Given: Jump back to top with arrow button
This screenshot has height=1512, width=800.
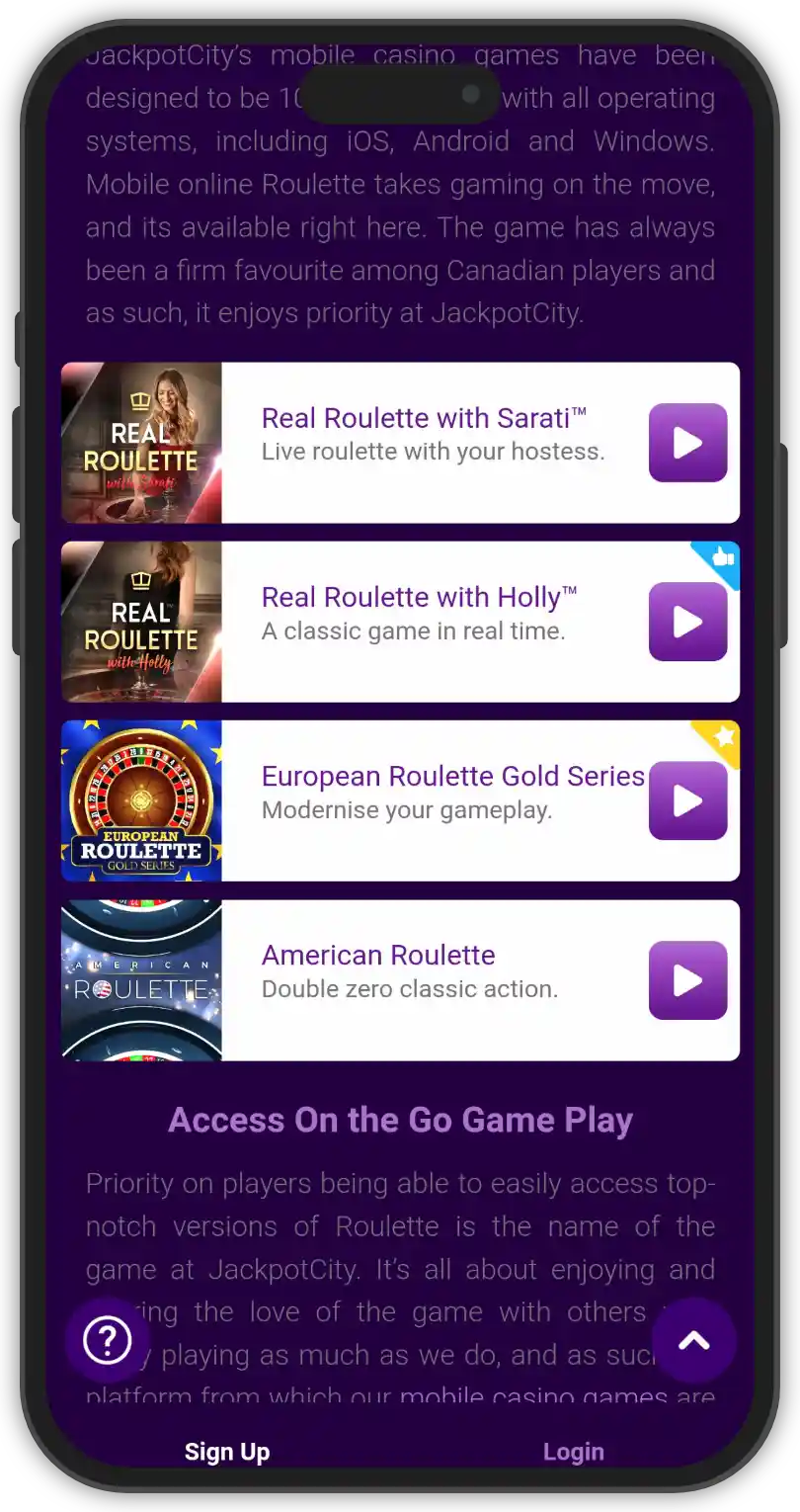Looking at the screenshot, I should pyautogui.click(x=693, y=1340).
